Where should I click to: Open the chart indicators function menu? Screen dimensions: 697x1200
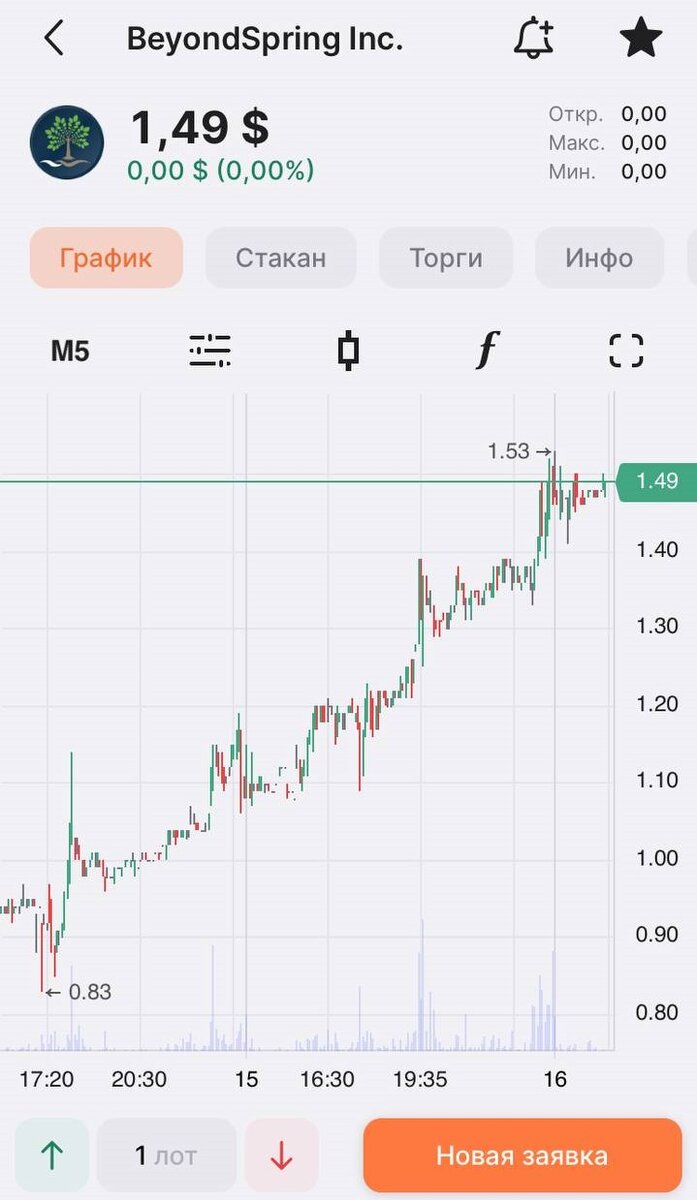pos(487,351)
